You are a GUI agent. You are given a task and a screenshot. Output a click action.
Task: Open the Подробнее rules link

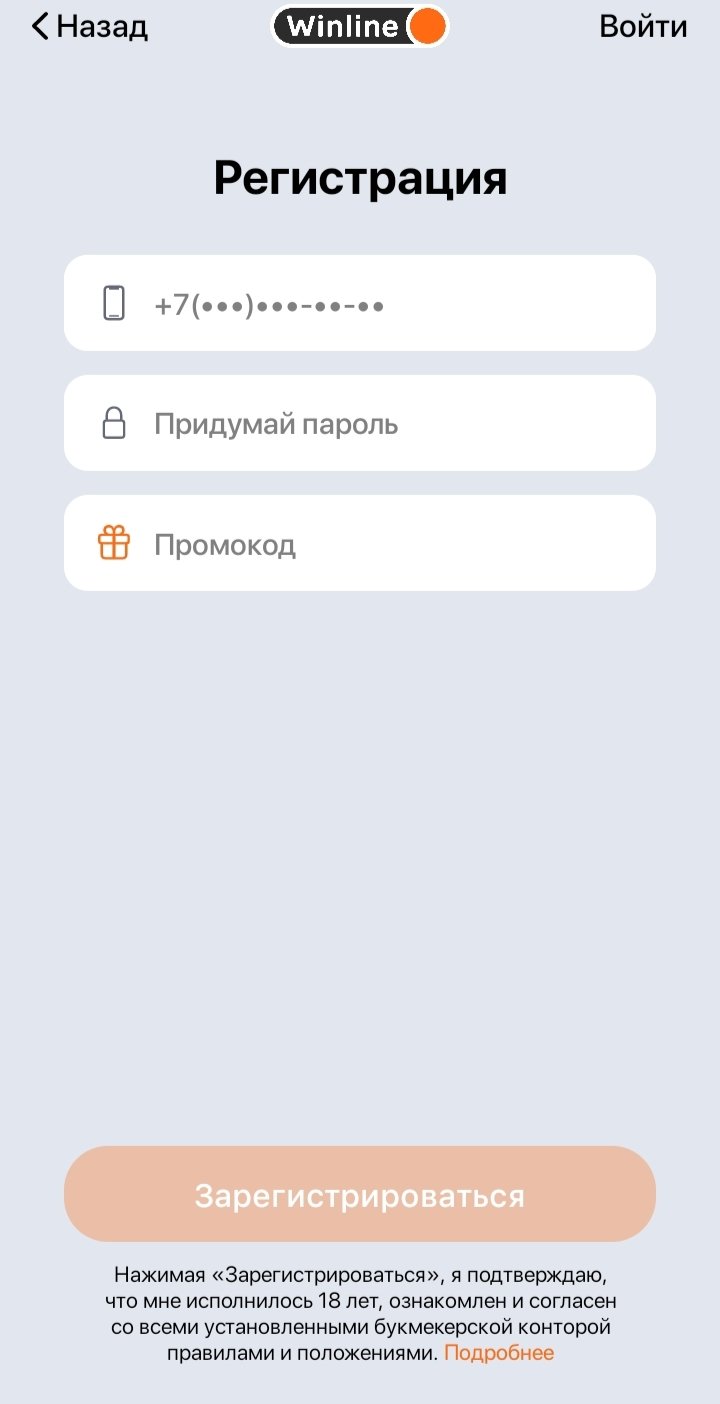pyautogui.click(x=499, y=1353)
